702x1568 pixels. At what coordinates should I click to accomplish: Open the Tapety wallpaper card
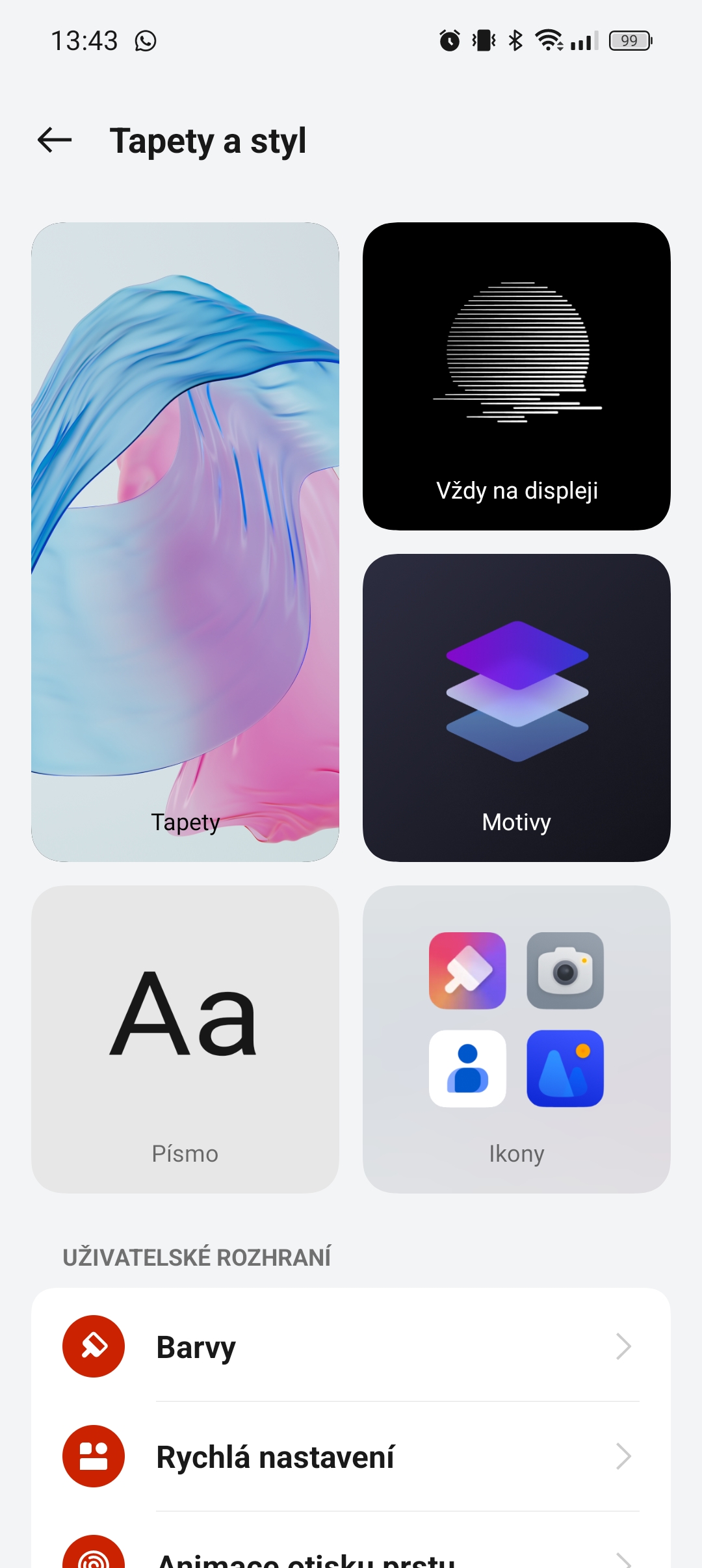pyautogui.click(x=185, y=542)
